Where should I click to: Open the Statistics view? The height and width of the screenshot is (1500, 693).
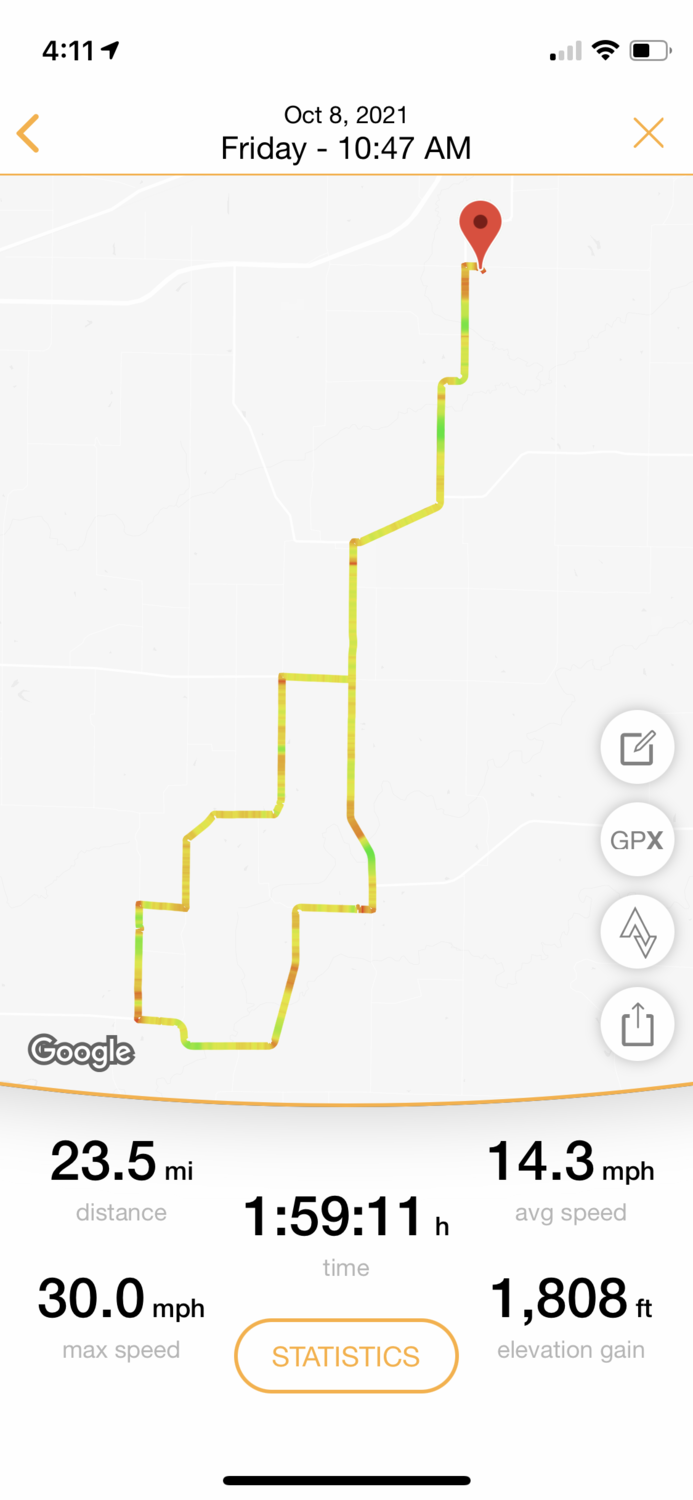tap(346, 1356)
